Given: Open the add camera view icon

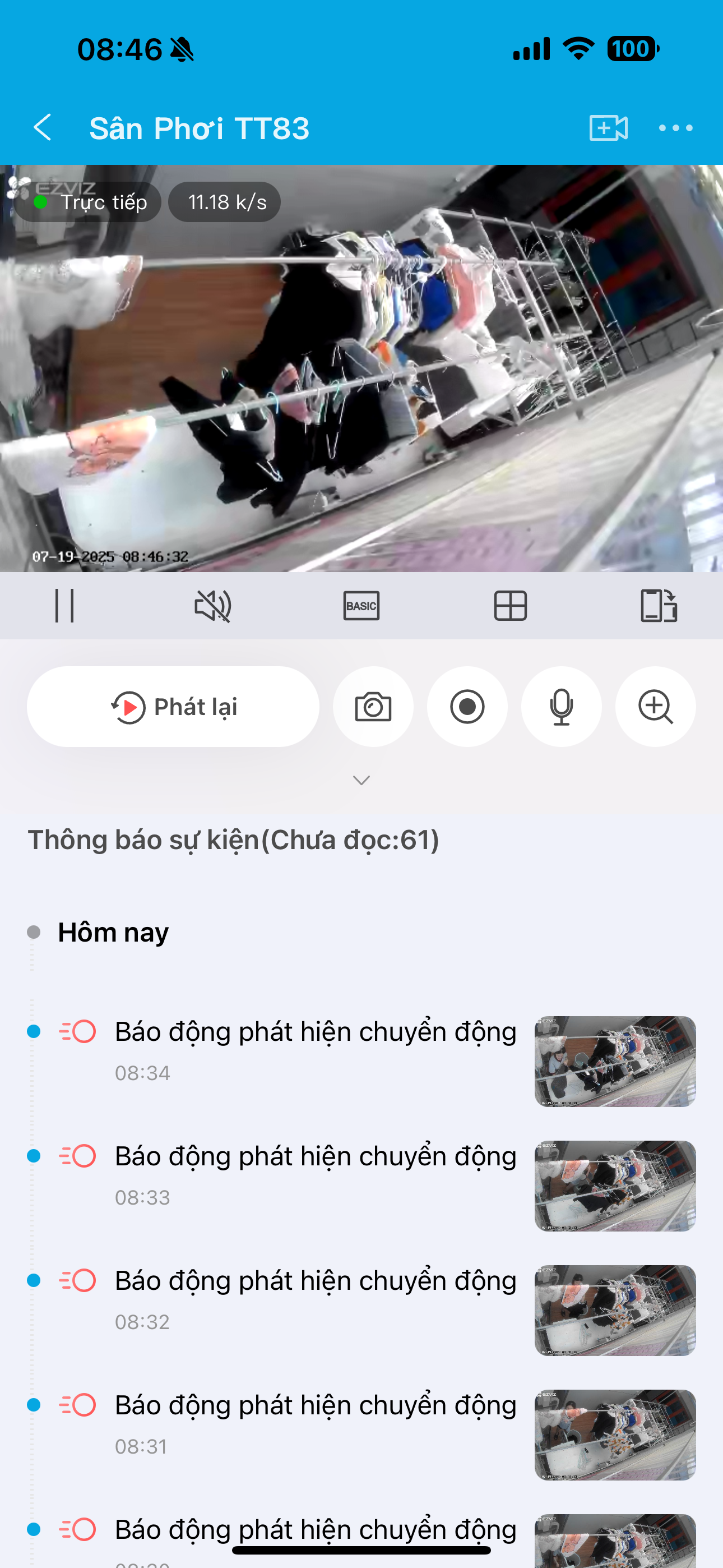Looking at the screenshot, I should (608, 128).
